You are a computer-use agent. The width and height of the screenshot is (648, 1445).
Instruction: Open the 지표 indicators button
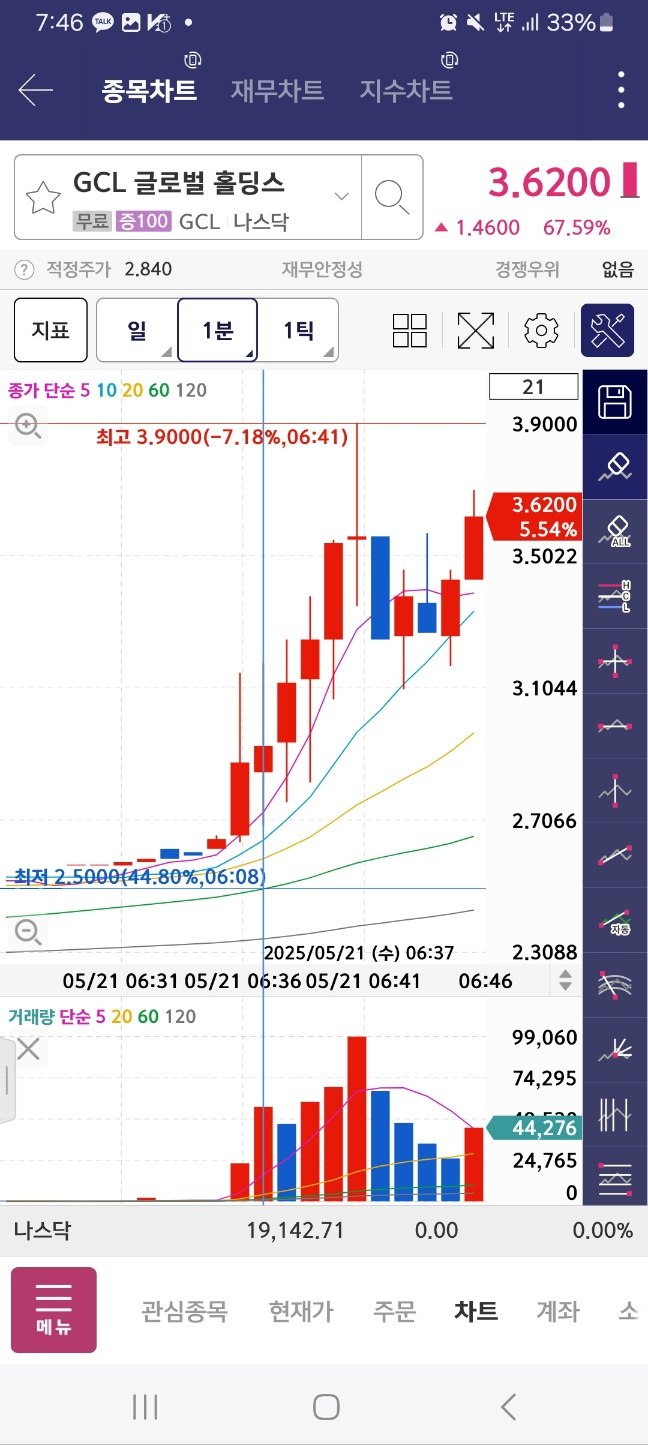point(50,330)
